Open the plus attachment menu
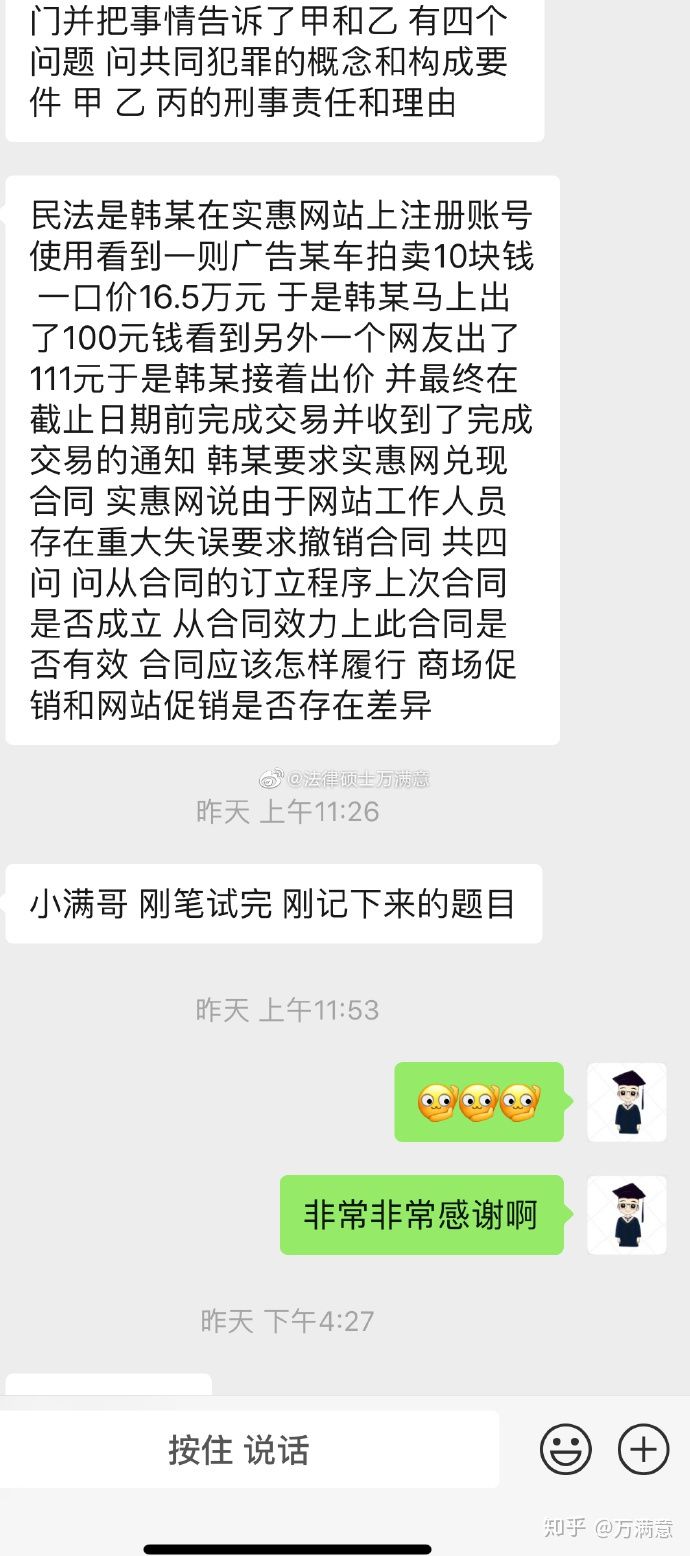Viewport: 690px width, 1556px height. coord(643,1448)
